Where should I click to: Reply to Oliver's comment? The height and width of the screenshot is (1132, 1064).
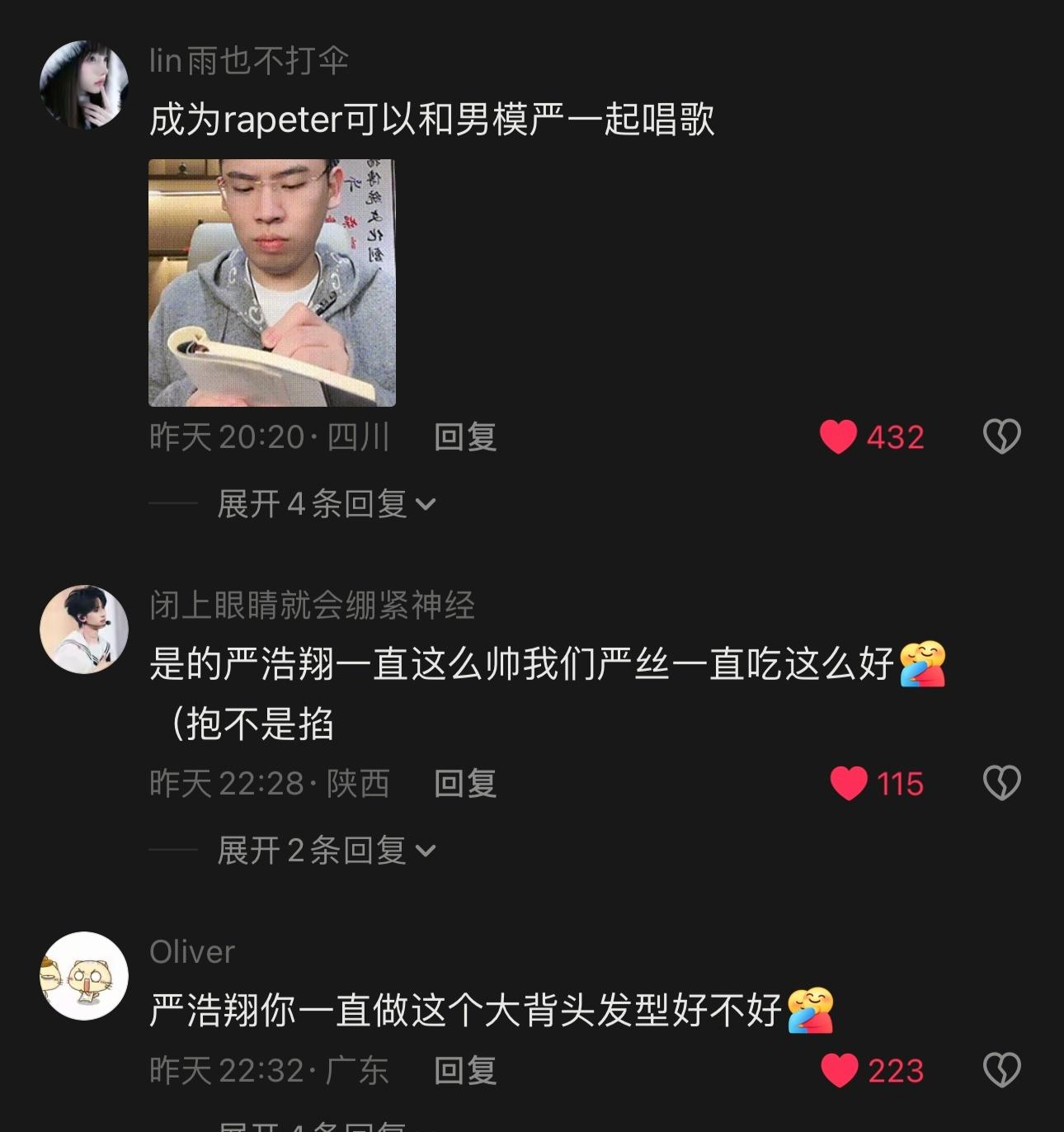pos(465,1071)
